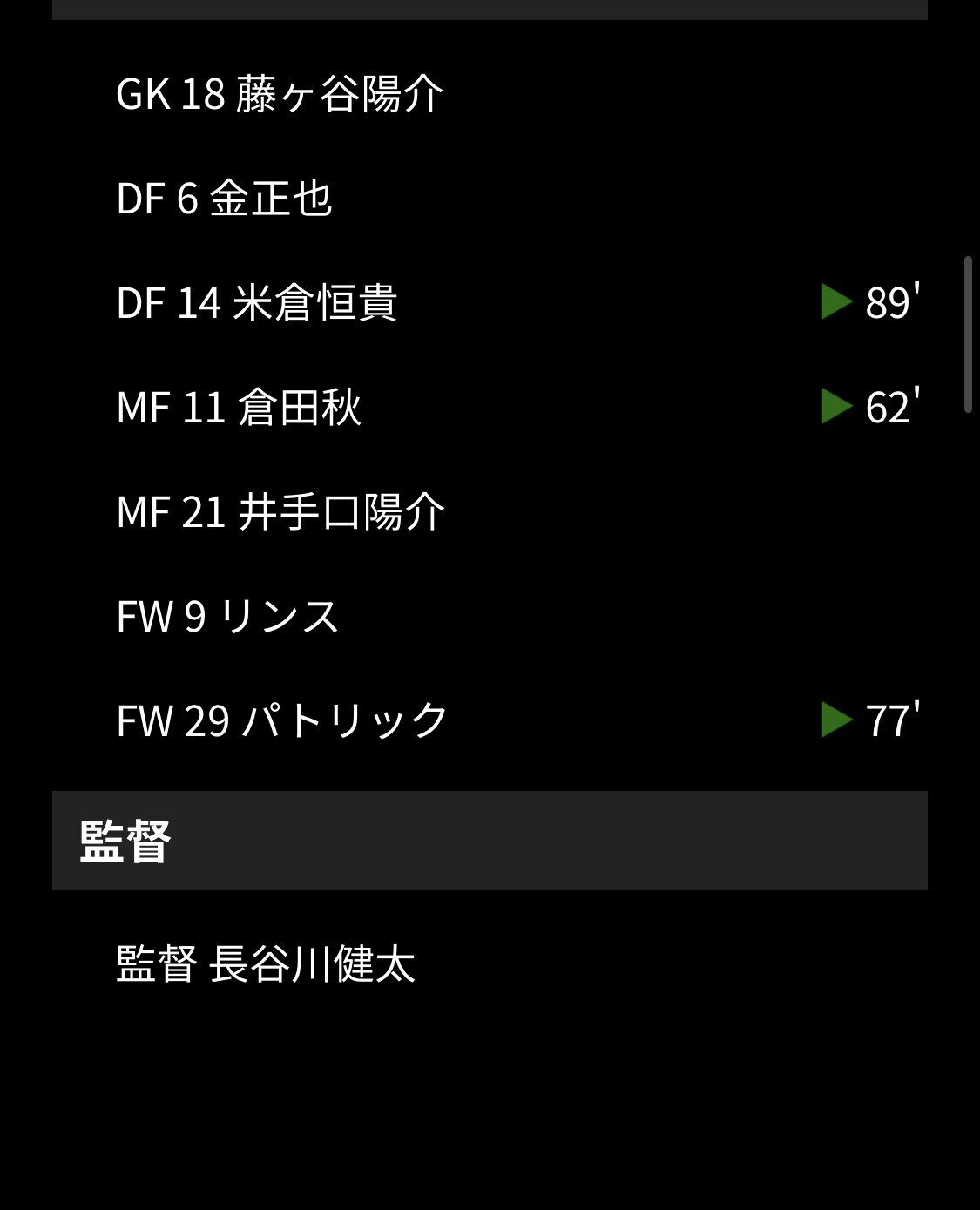980x1210 pixels.
Task: View player パトリック (FW 29)
Action: 282,721
